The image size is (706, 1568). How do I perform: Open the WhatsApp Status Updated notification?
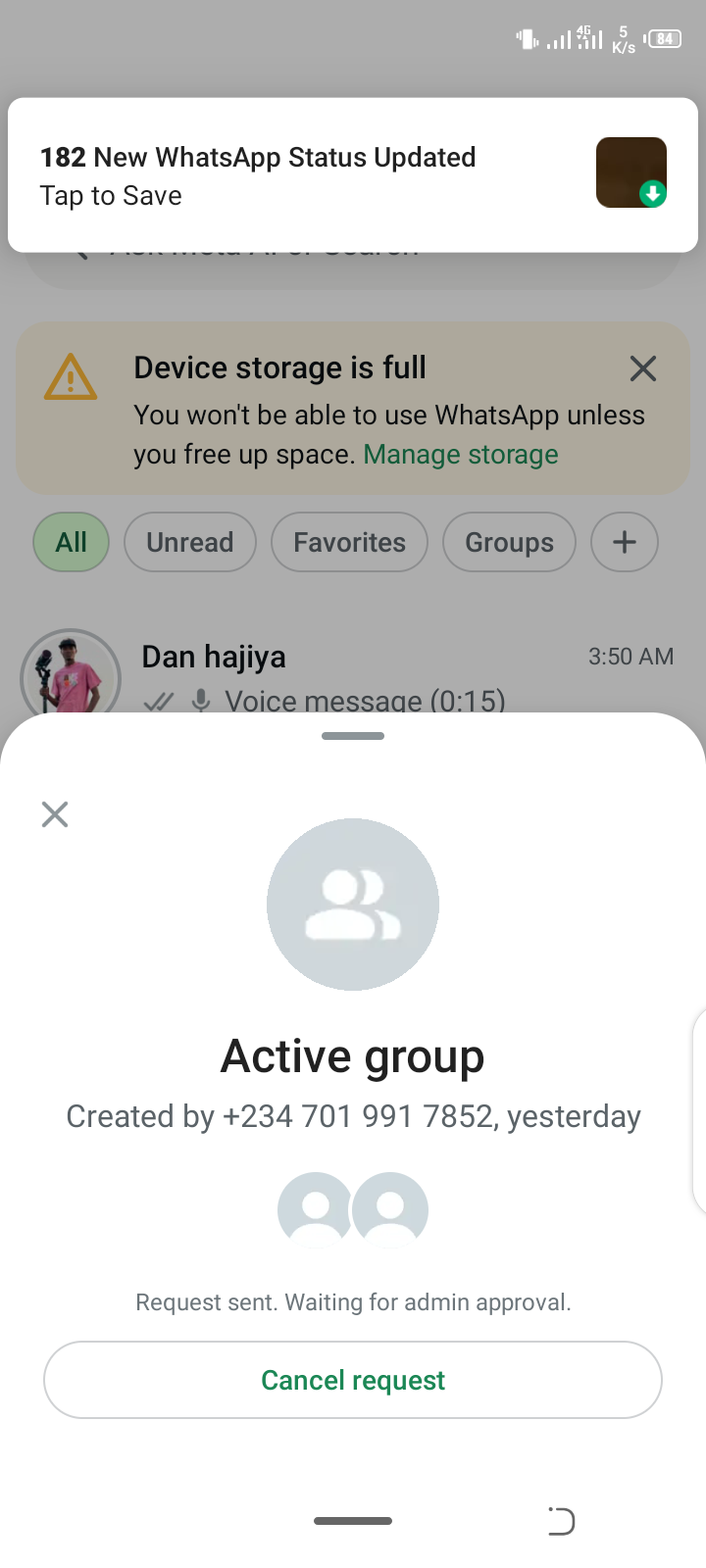pyautogui.click(x=294, y=175)
